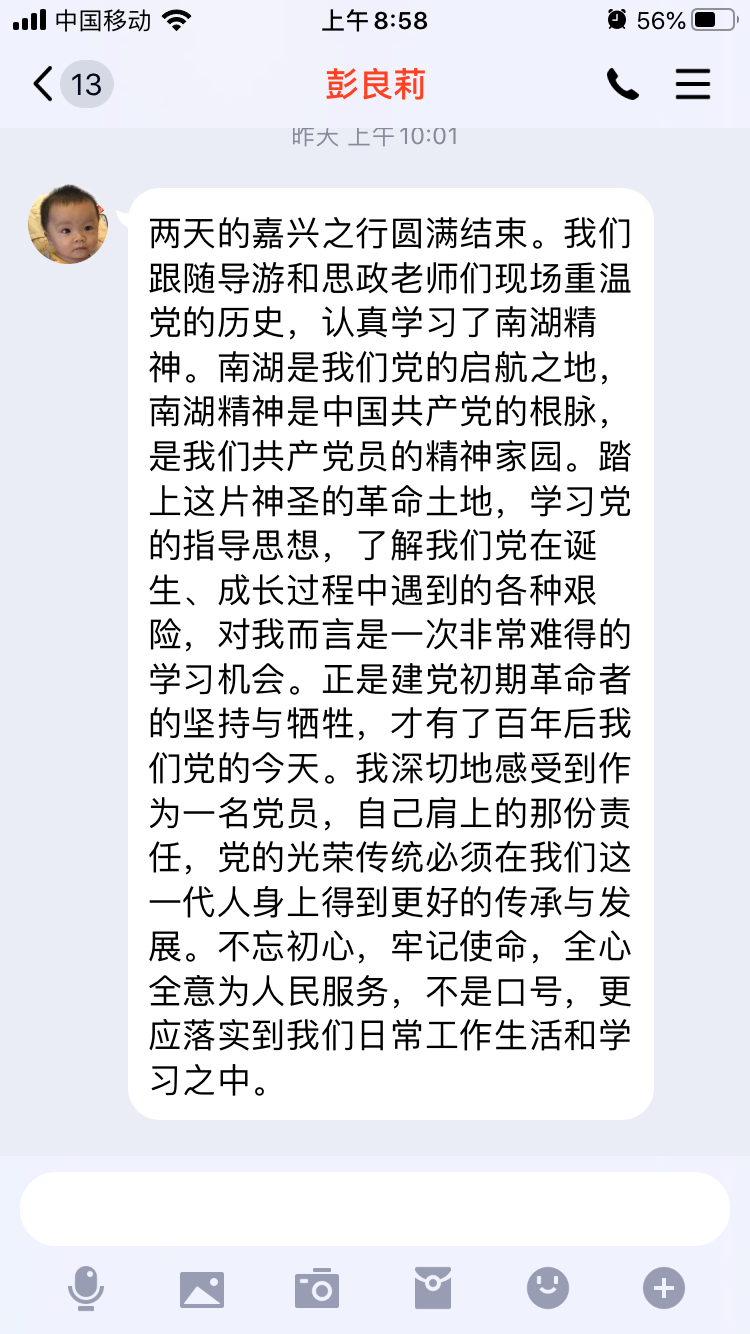The image size is (750, 1334).
Task: Expand more options with plus icon
Action: [x=663, y=1288]
